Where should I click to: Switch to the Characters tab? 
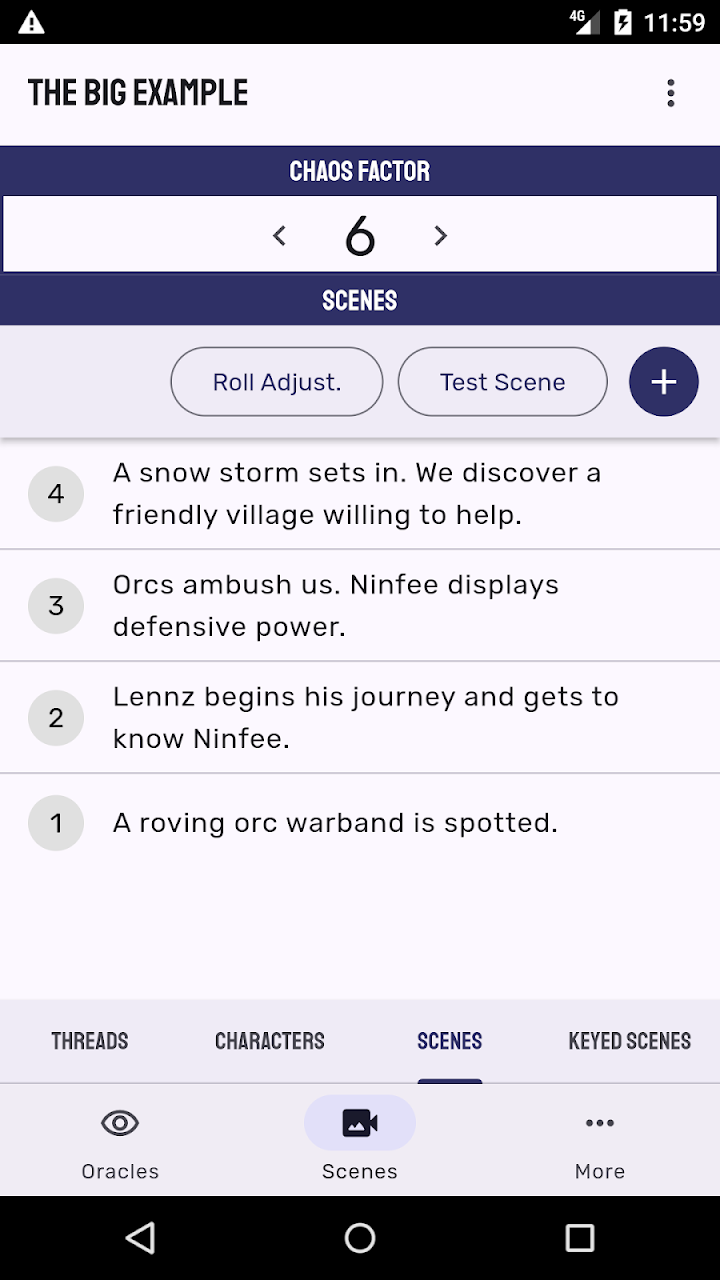click(x=270, y=1041)
